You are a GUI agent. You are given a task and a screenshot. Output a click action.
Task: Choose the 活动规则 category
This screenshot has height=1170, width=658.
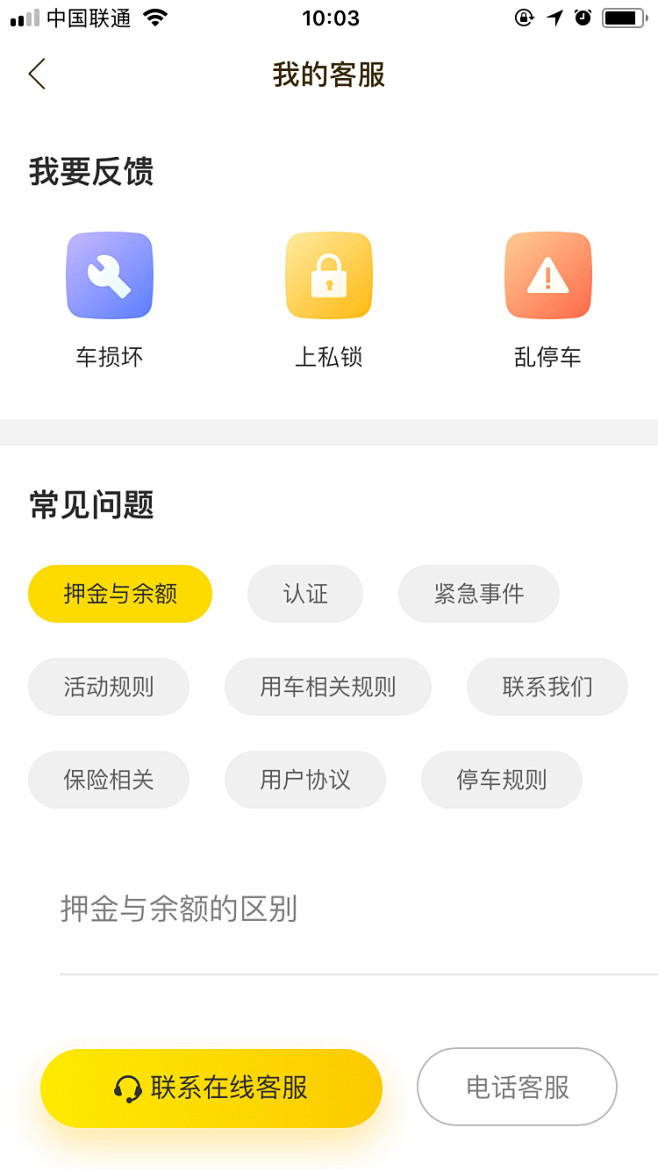coord(109,686)
